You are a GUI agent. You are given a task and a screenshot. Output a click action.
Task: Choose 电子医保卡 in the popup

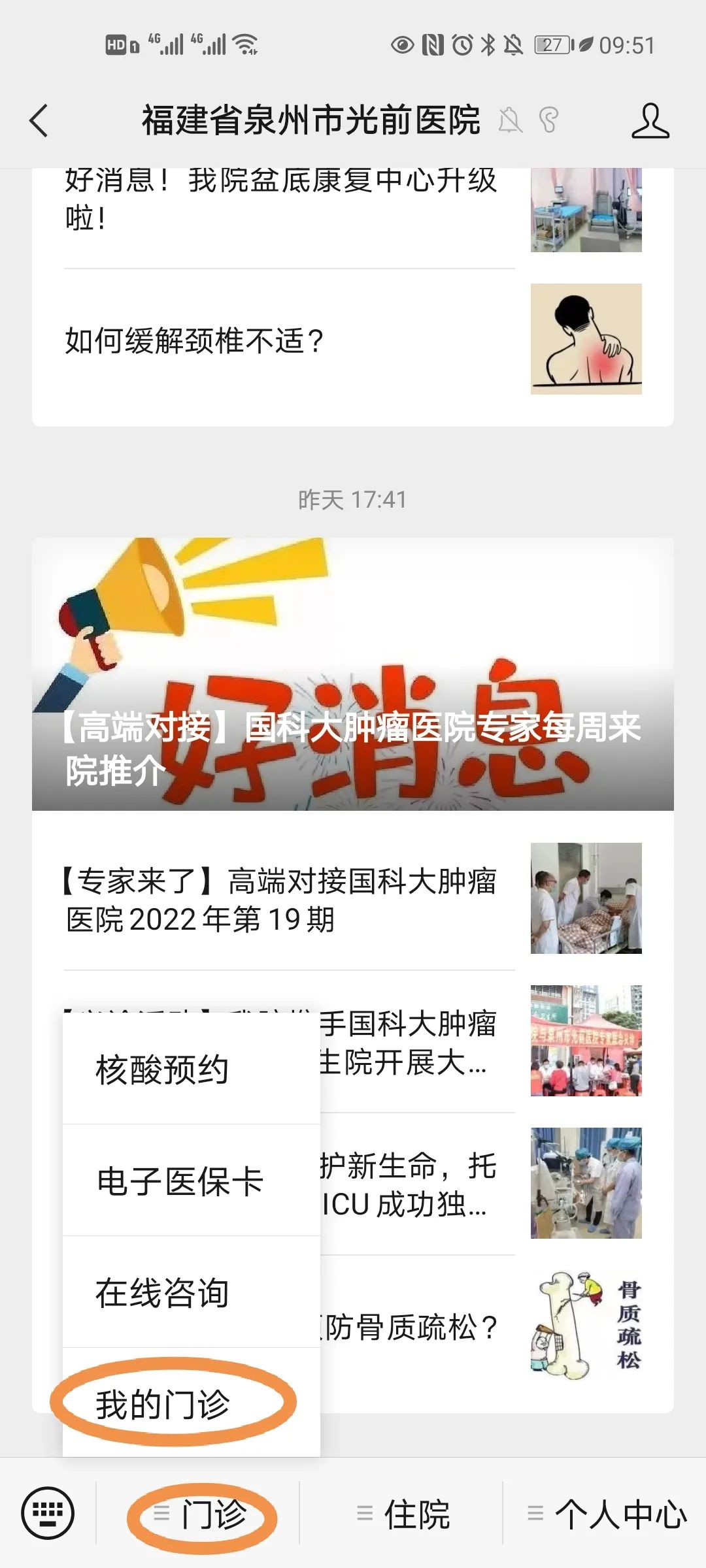click(x=180, y=1181)
